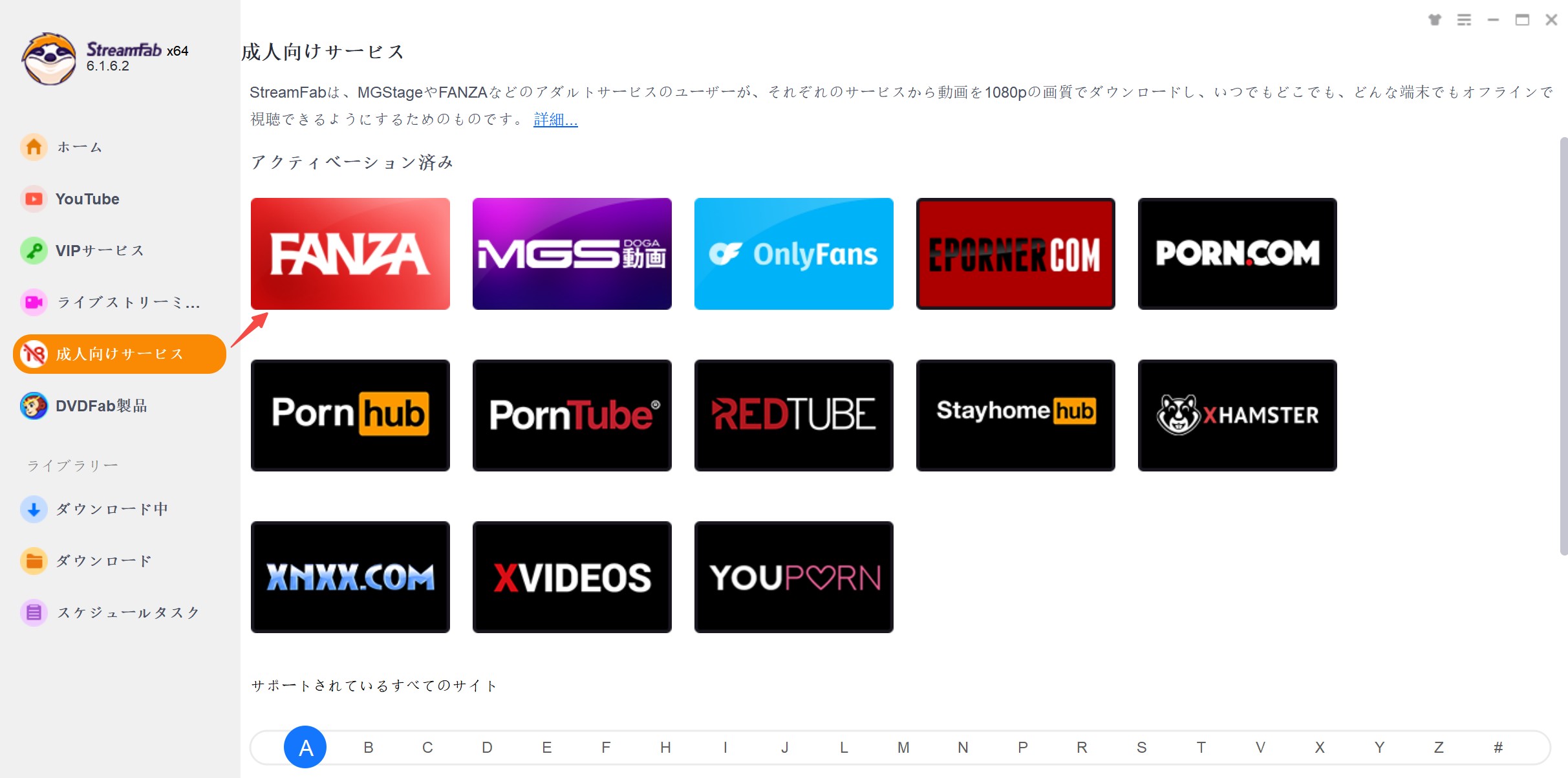Close the StreamFab window
Viewport: 1568px width, 778px height.
[x=1551, y=20]
